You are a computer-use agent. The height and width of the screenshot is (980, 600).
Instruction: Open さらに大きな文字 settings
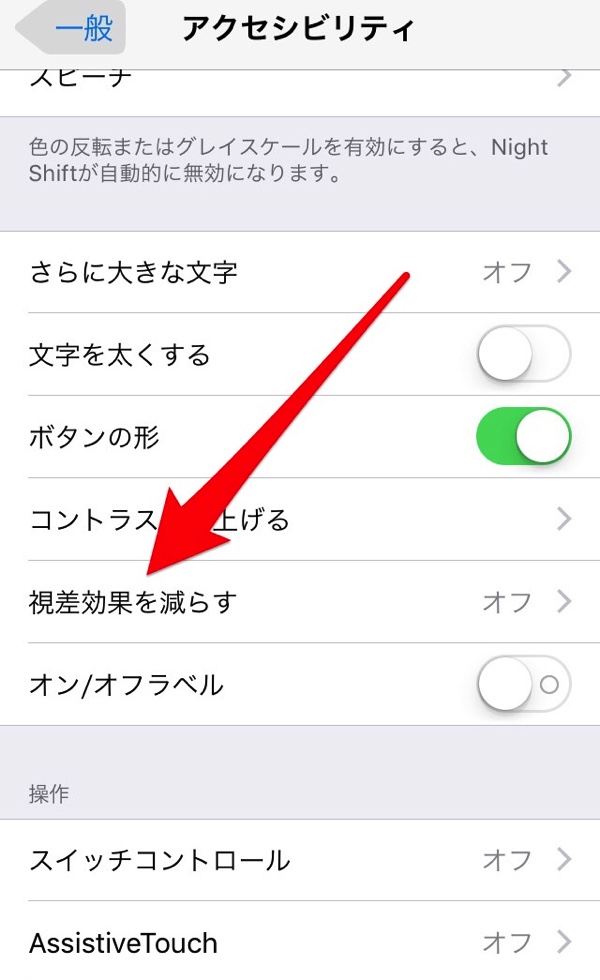click(x=300, y=272)
